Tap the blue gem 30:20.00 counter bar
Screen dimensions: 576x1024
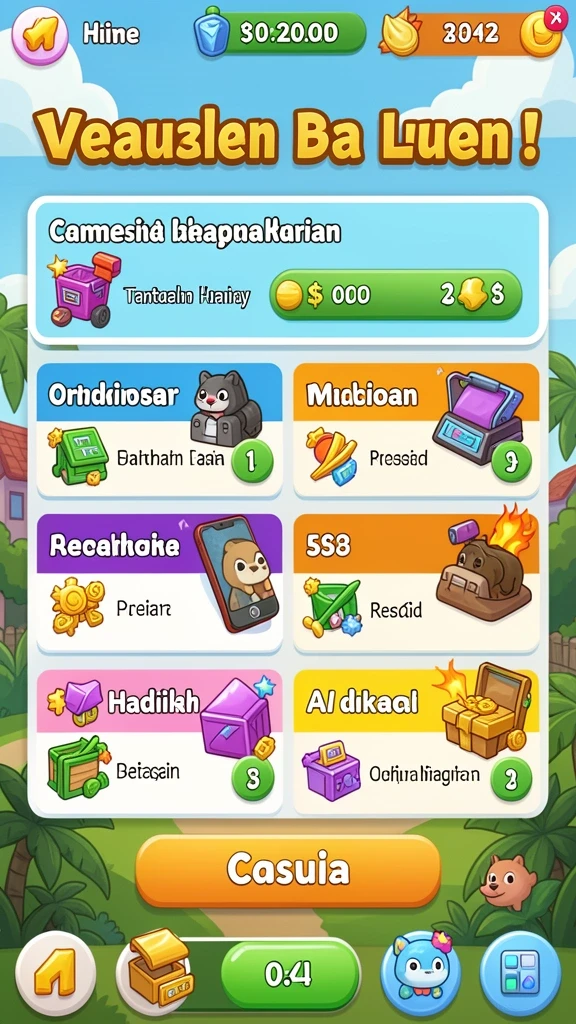281,32
